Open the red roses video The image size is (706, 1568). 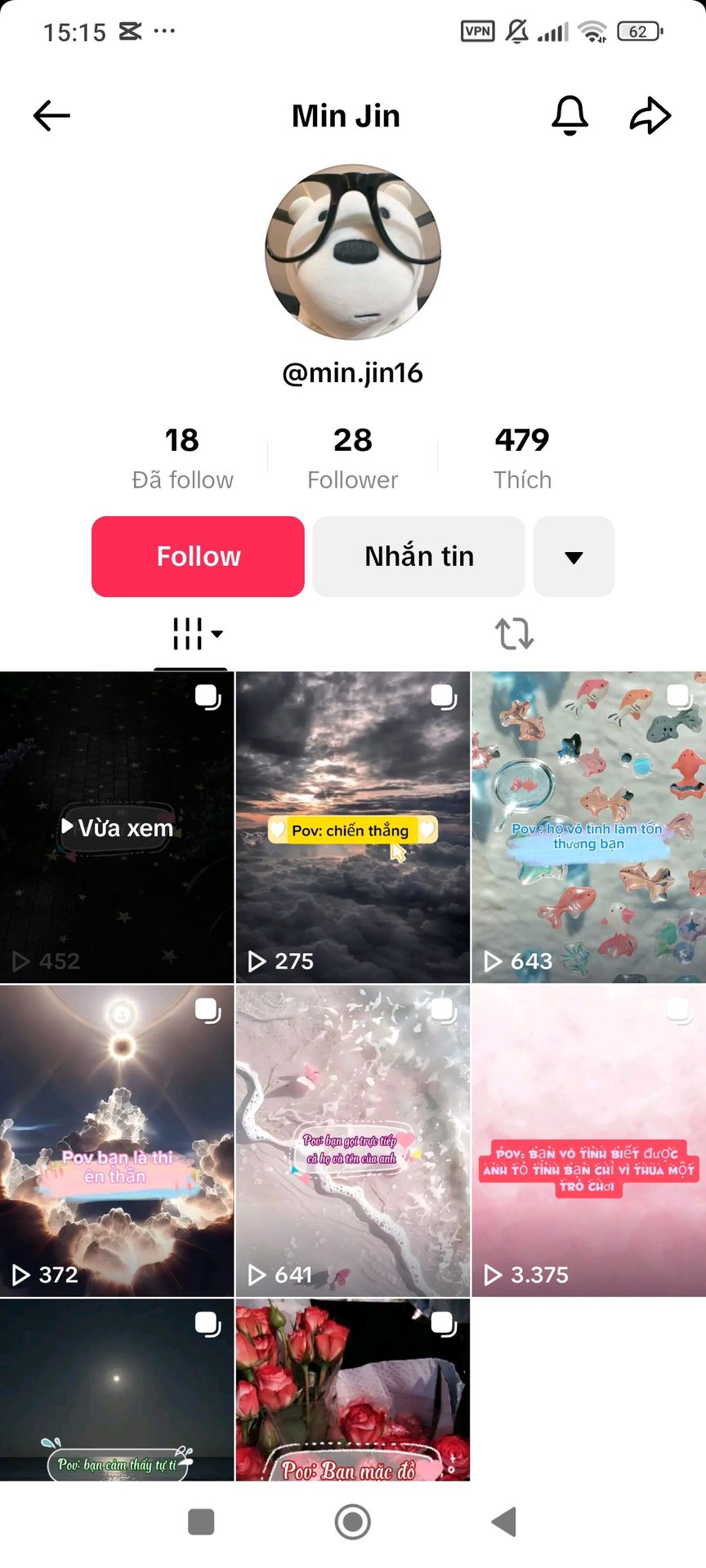(353, 1390)
